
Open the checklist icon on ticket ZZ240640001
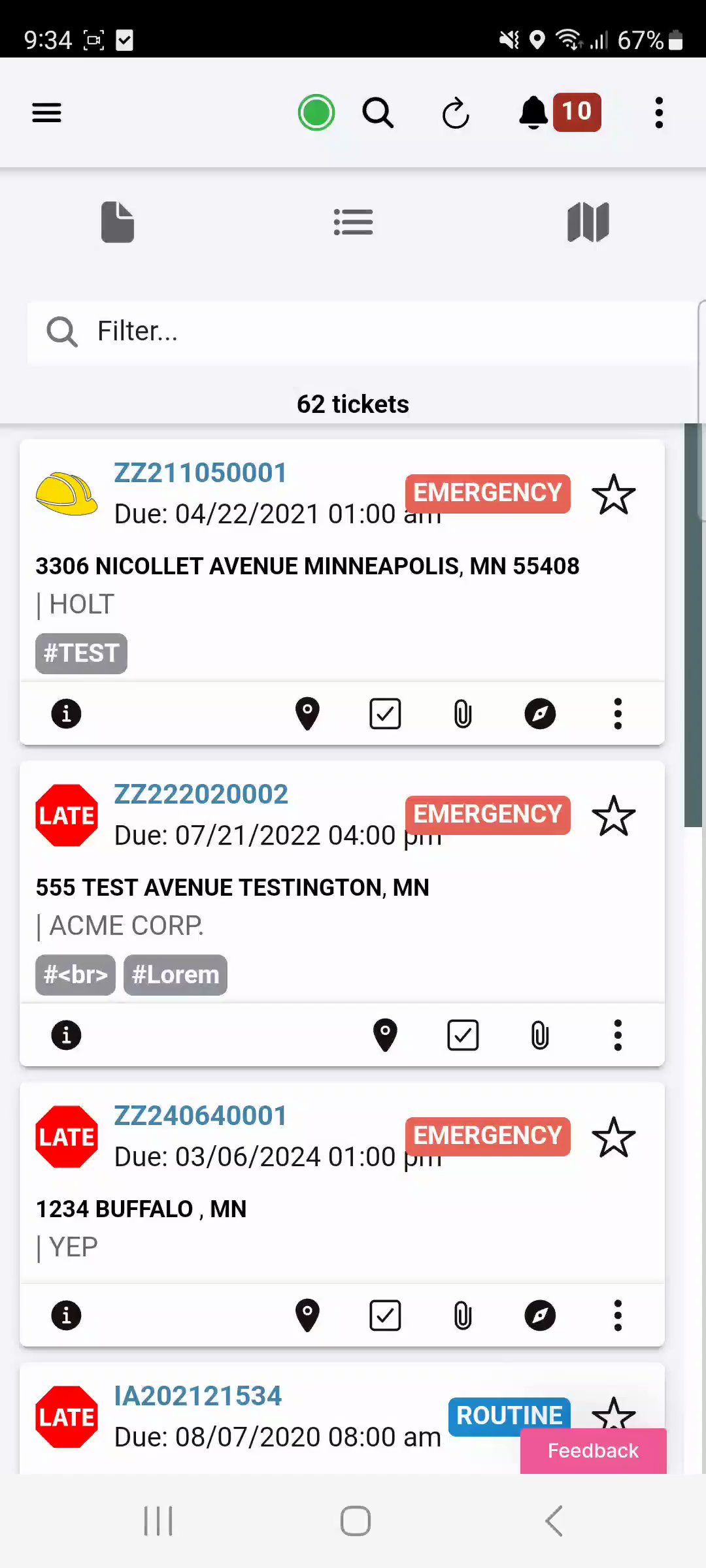click(385, 1315)
